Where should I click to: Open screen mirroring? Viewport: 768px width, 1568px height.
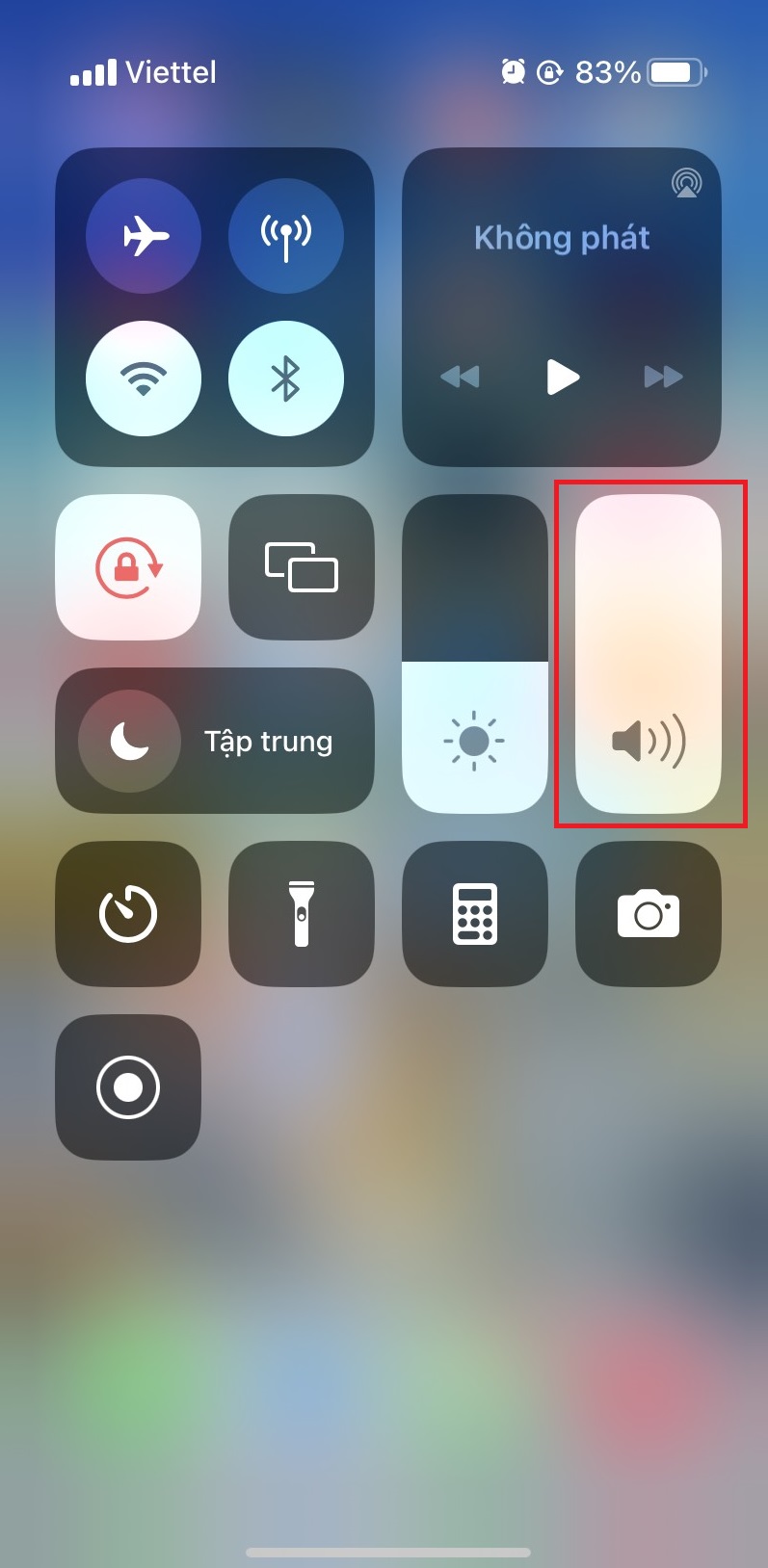pos(301,567)
